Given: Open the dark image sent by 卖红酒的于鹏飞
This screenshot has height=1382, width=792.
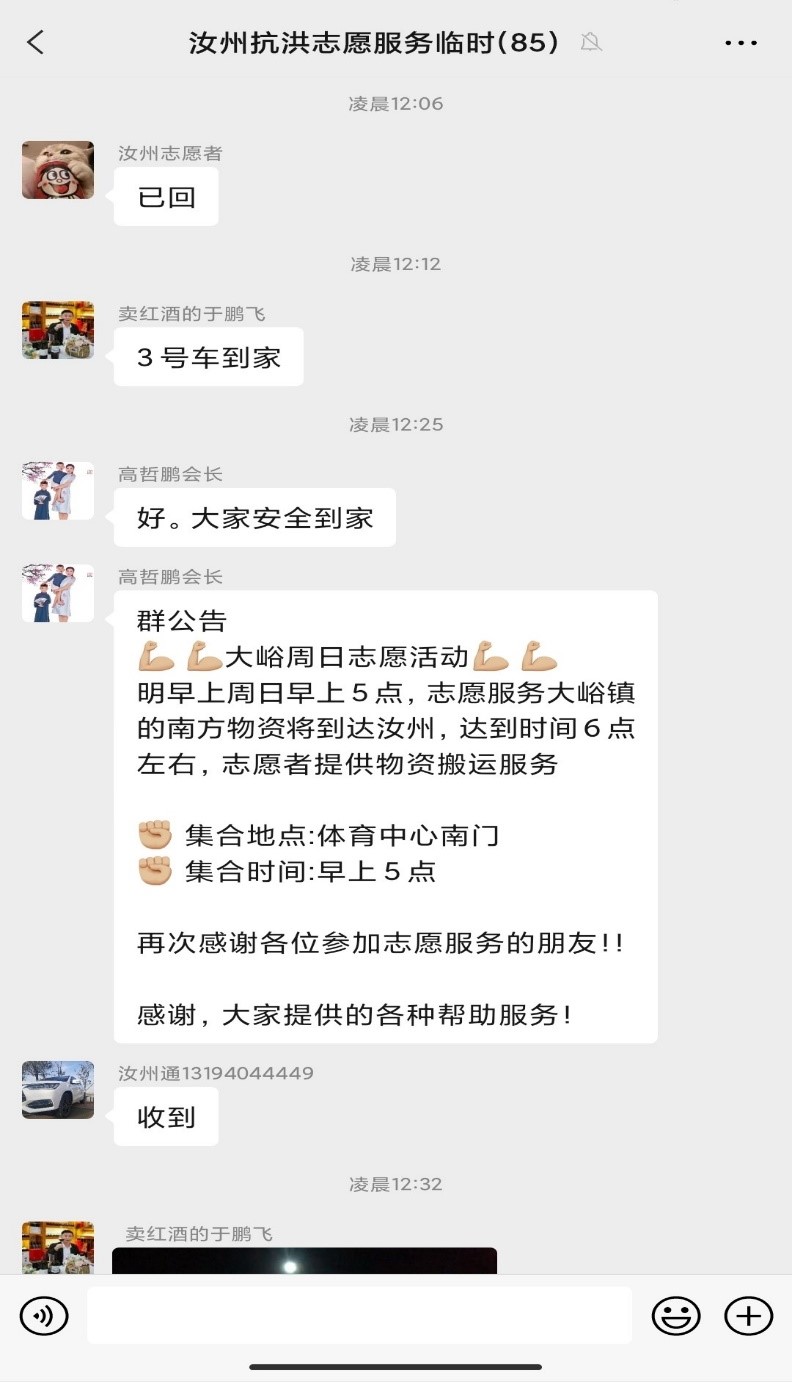Looking at the screenshot, I should tap(304, 1260).
